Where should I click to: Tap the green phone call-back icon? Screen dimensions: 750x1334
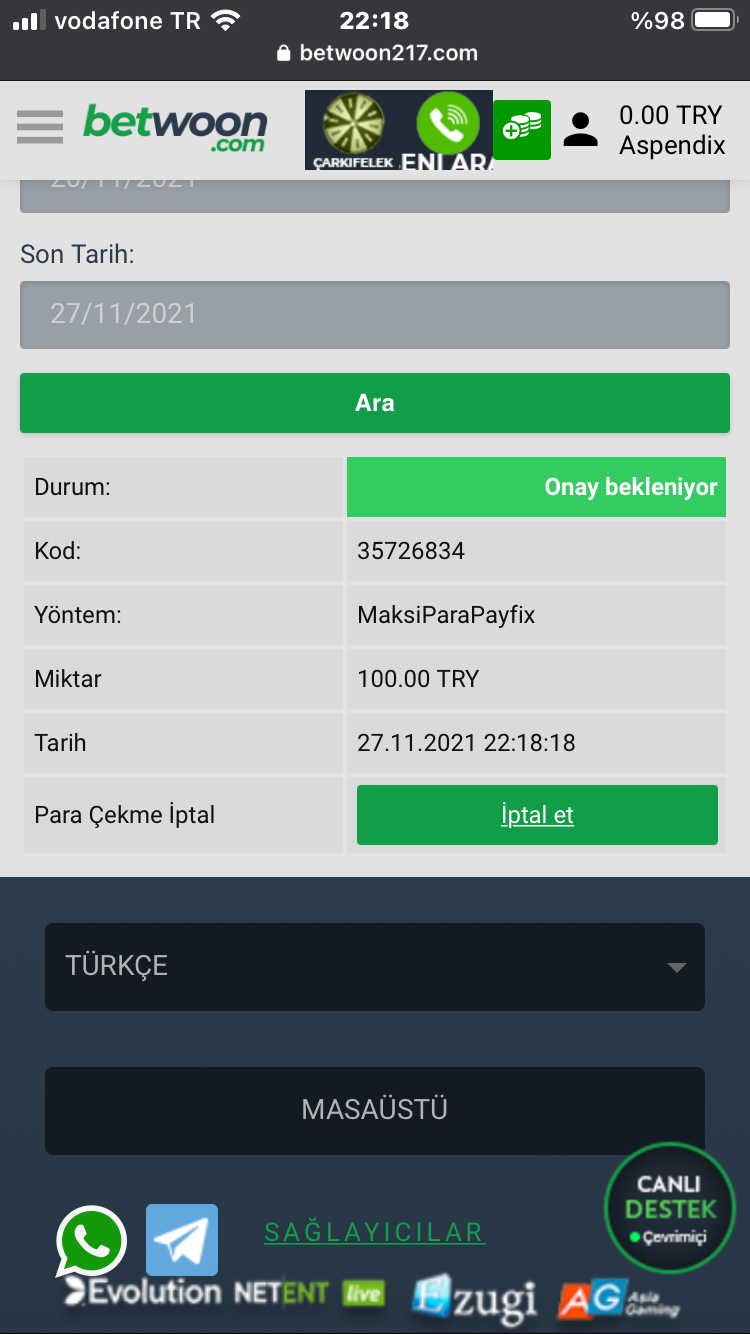click(449, 124)
